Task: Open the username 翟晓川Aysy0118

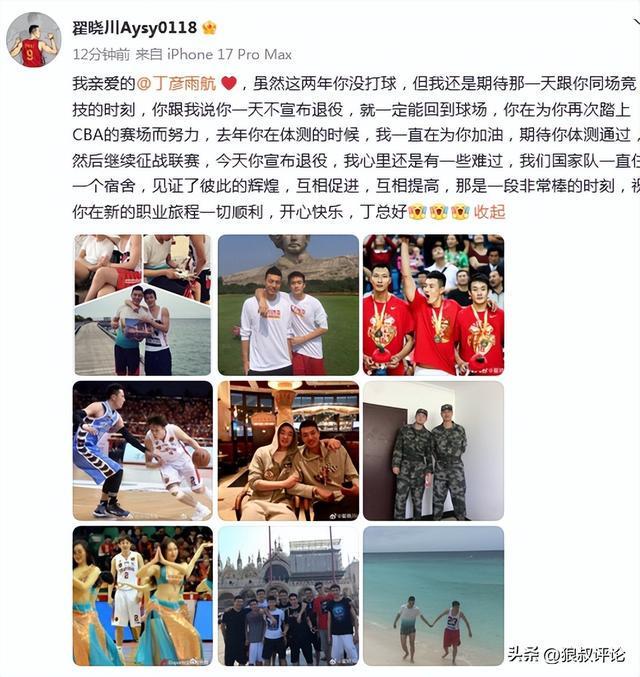Action: 134,27
